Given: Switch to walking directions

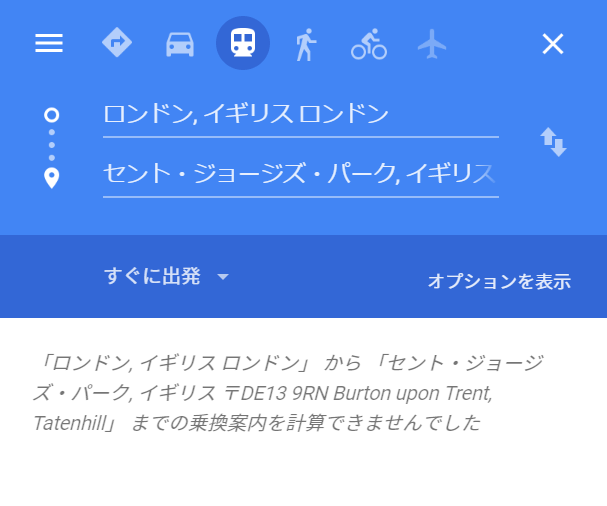Looking at the screenshot, I should (305, 44).
